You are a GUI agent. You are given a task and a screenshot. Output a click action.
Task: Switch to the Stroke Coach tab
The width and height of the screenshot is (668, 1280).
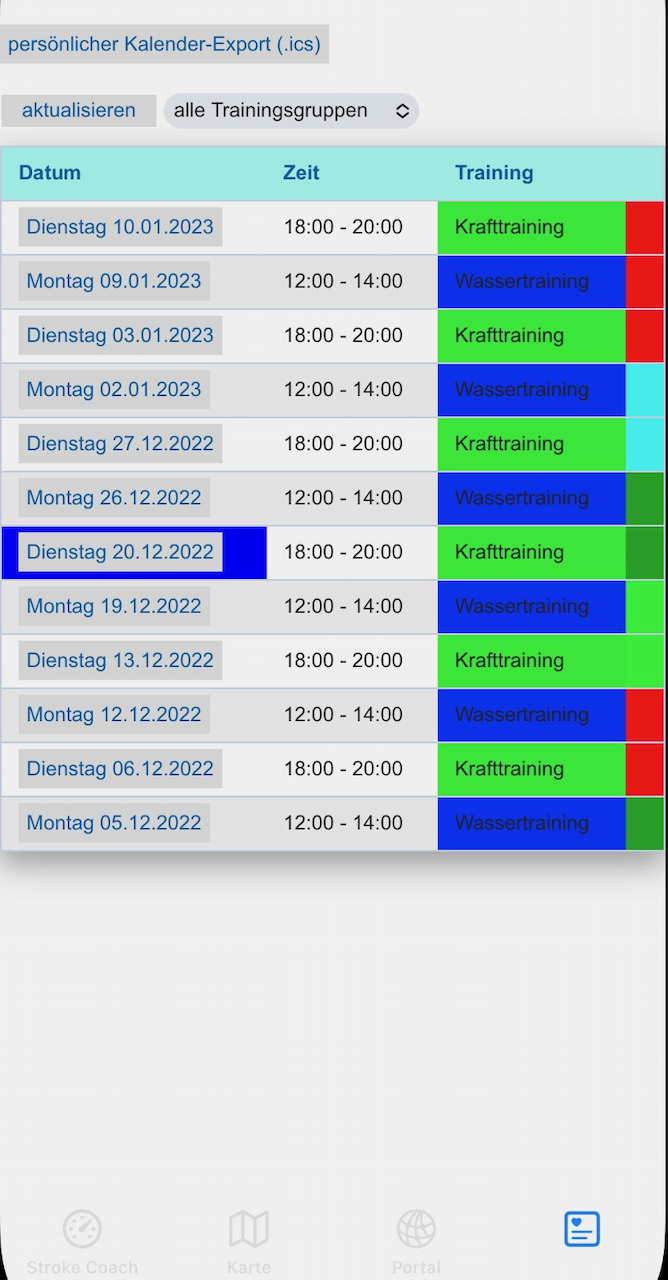[x=82, y=1241]
